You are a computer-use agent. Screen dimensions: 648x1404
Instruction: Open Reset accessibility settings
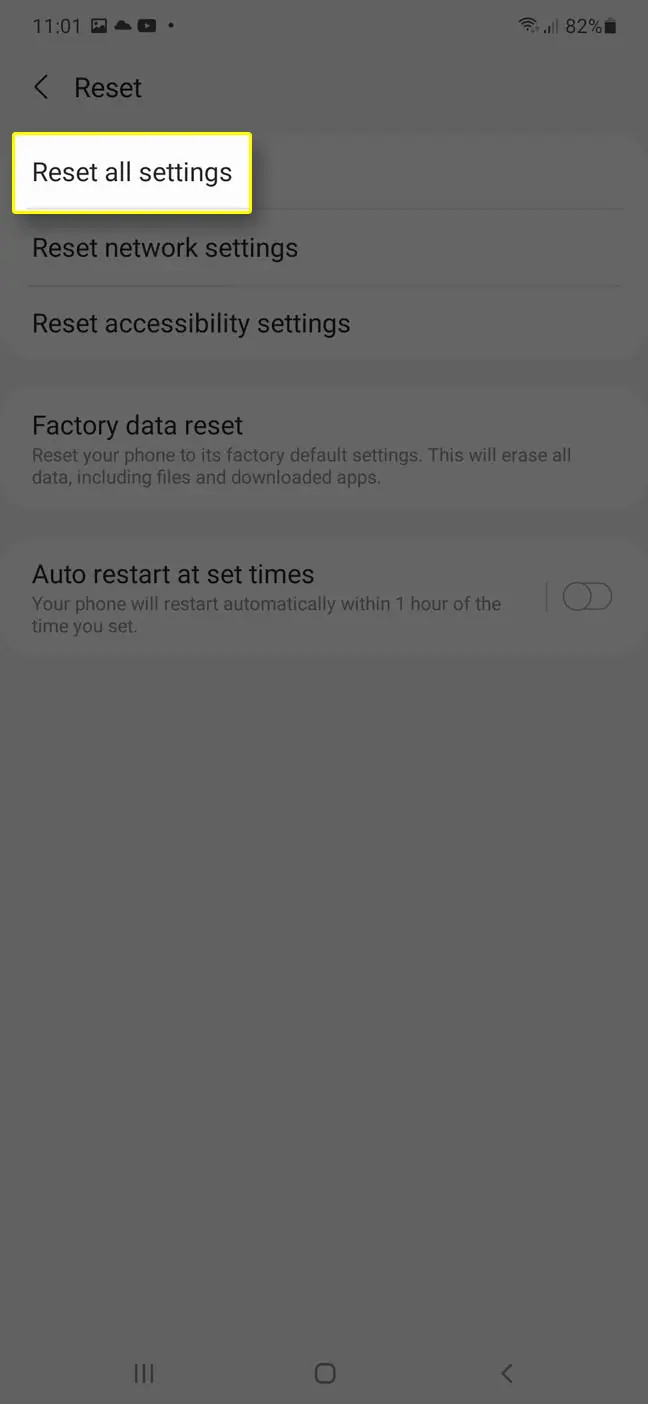coord(324,324)
